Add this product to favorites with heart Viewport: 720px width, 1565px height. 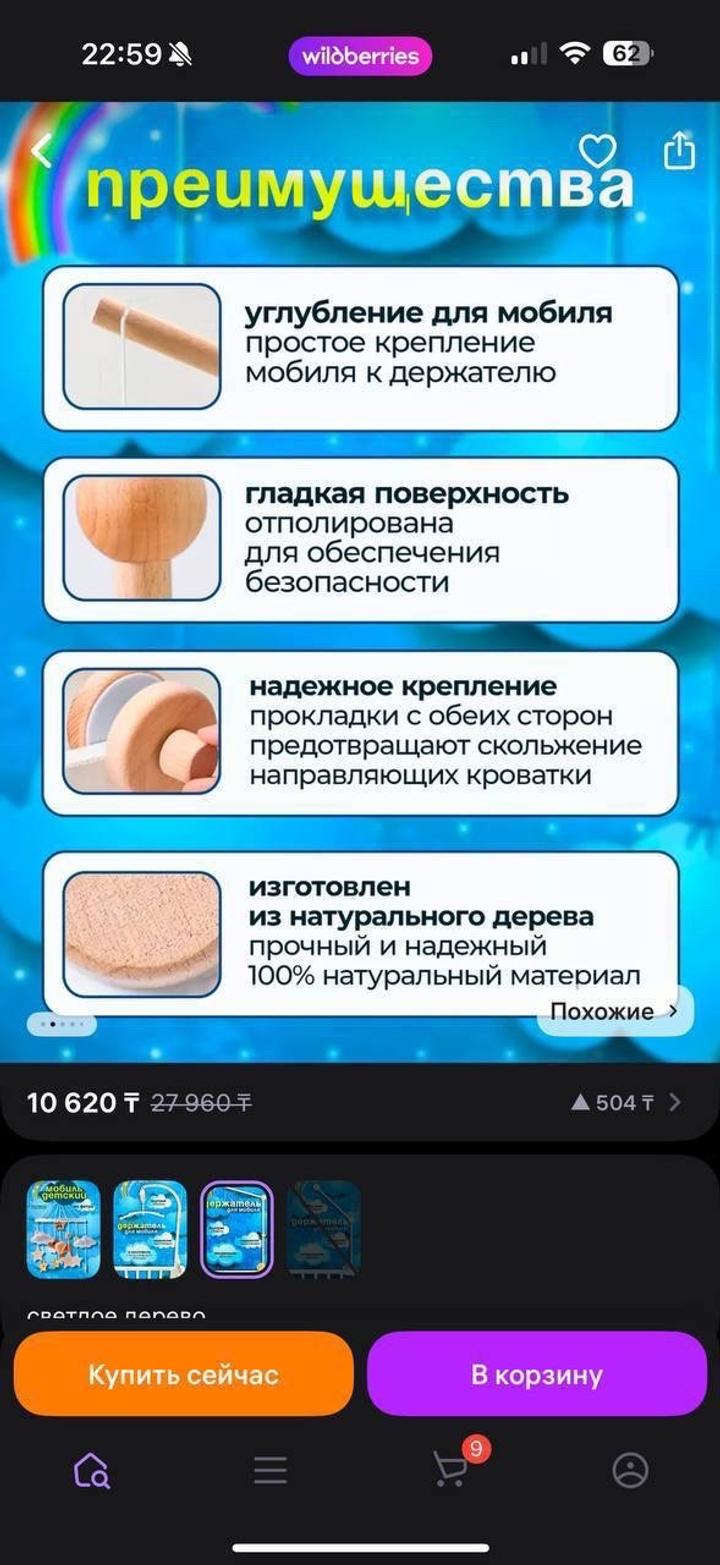[x=598, y=152]
